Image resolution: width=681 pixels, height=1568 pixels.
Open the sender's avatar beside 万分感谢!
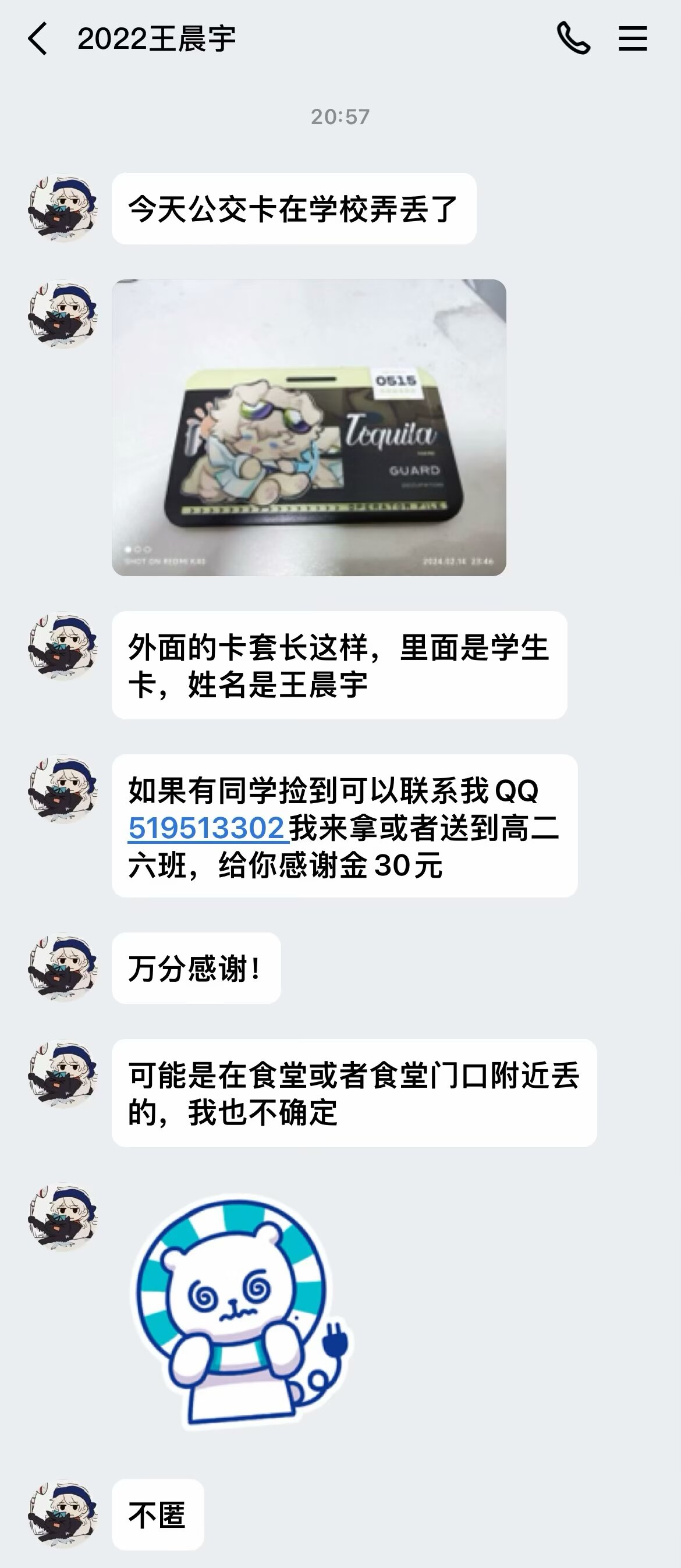[63, 968]
